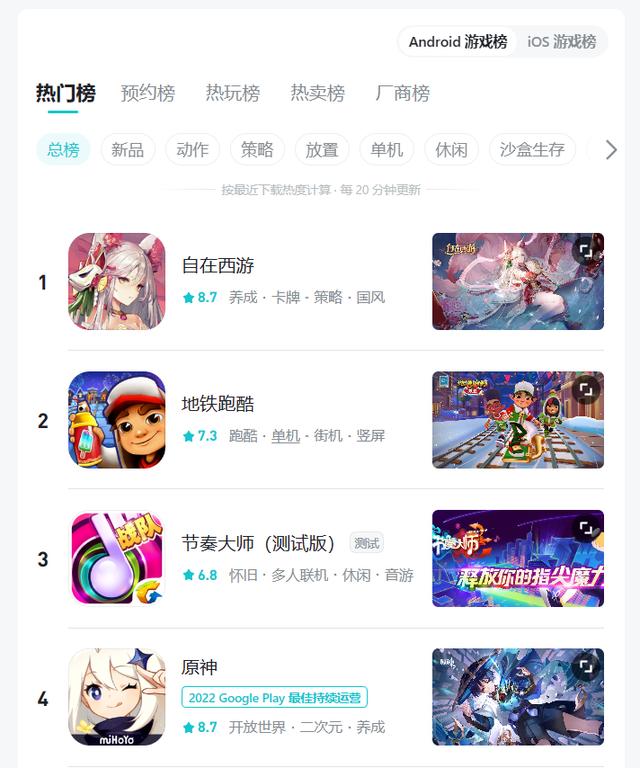Expand more category chips with the arrow
Viewport: 640px width, 768px height.
pos(611,149)
